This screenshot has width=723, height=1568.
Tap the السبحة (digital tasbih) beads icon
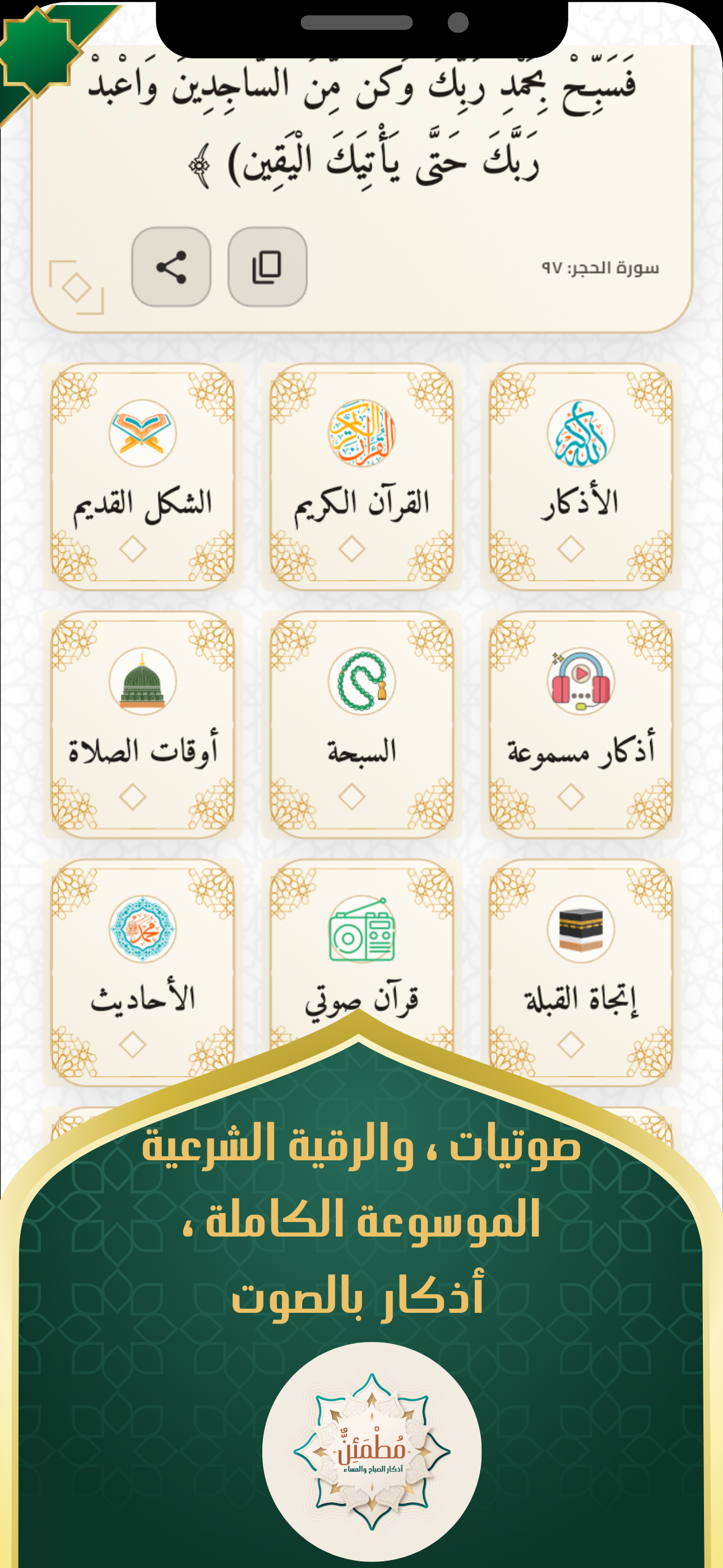click(361, 683)
